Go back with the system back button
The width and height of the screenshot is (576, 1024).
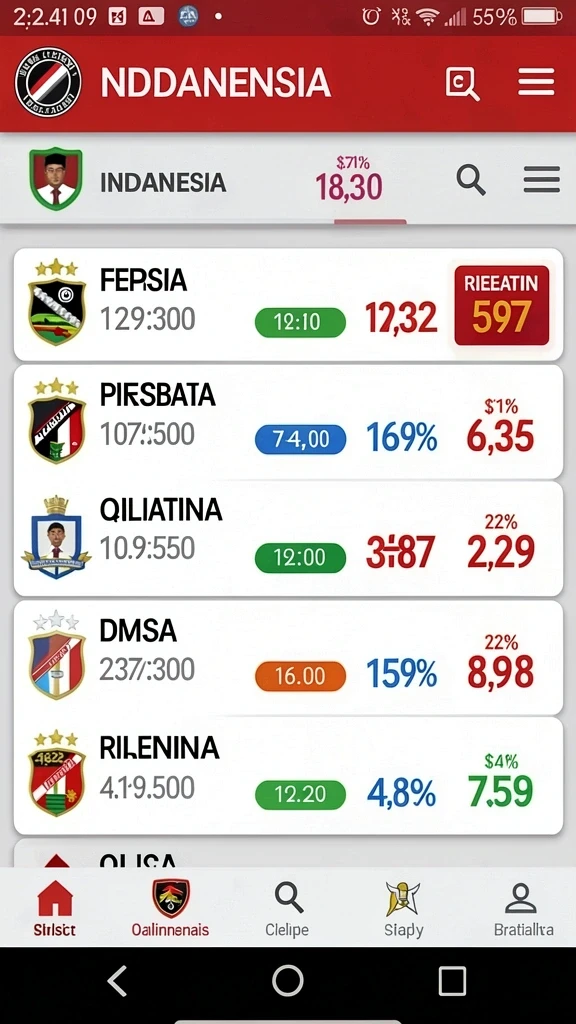pyautogui.click(x=118, y=980)
